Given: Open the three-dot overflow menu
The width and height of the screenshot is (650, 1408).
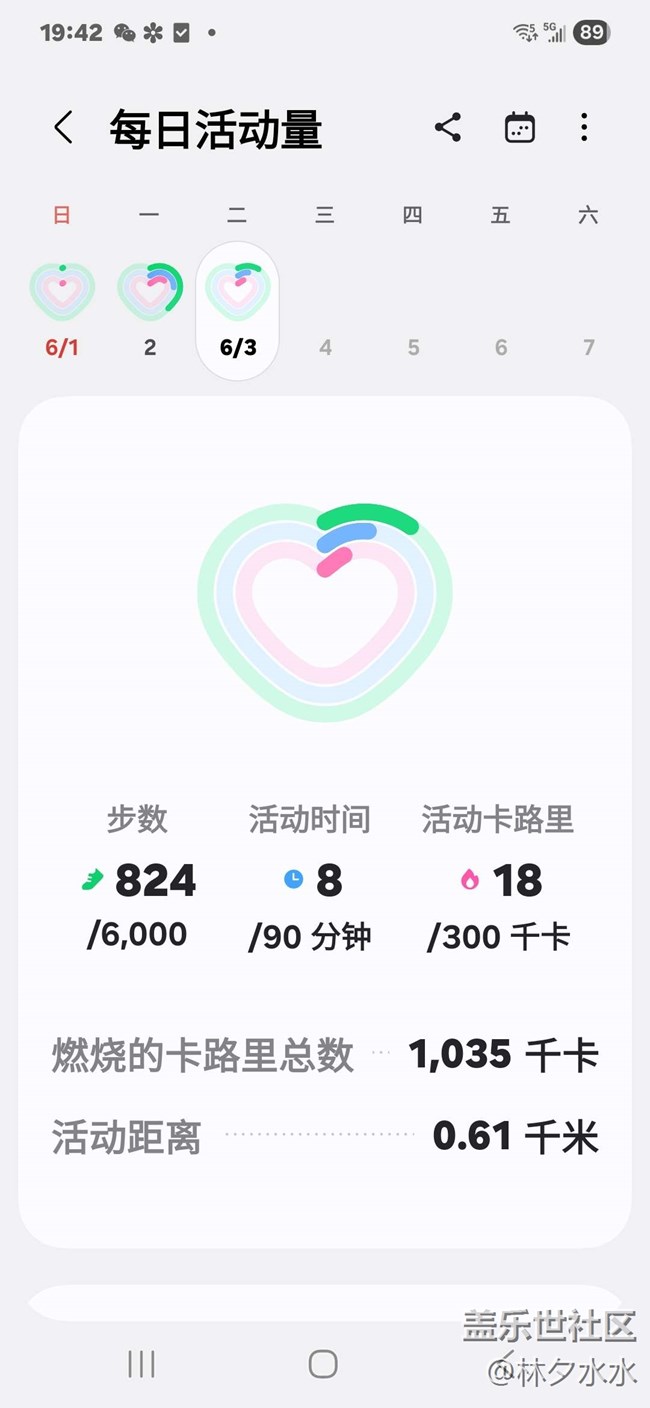Looking at the screenshot, I should pyautogui.click(x=584, y=127).
